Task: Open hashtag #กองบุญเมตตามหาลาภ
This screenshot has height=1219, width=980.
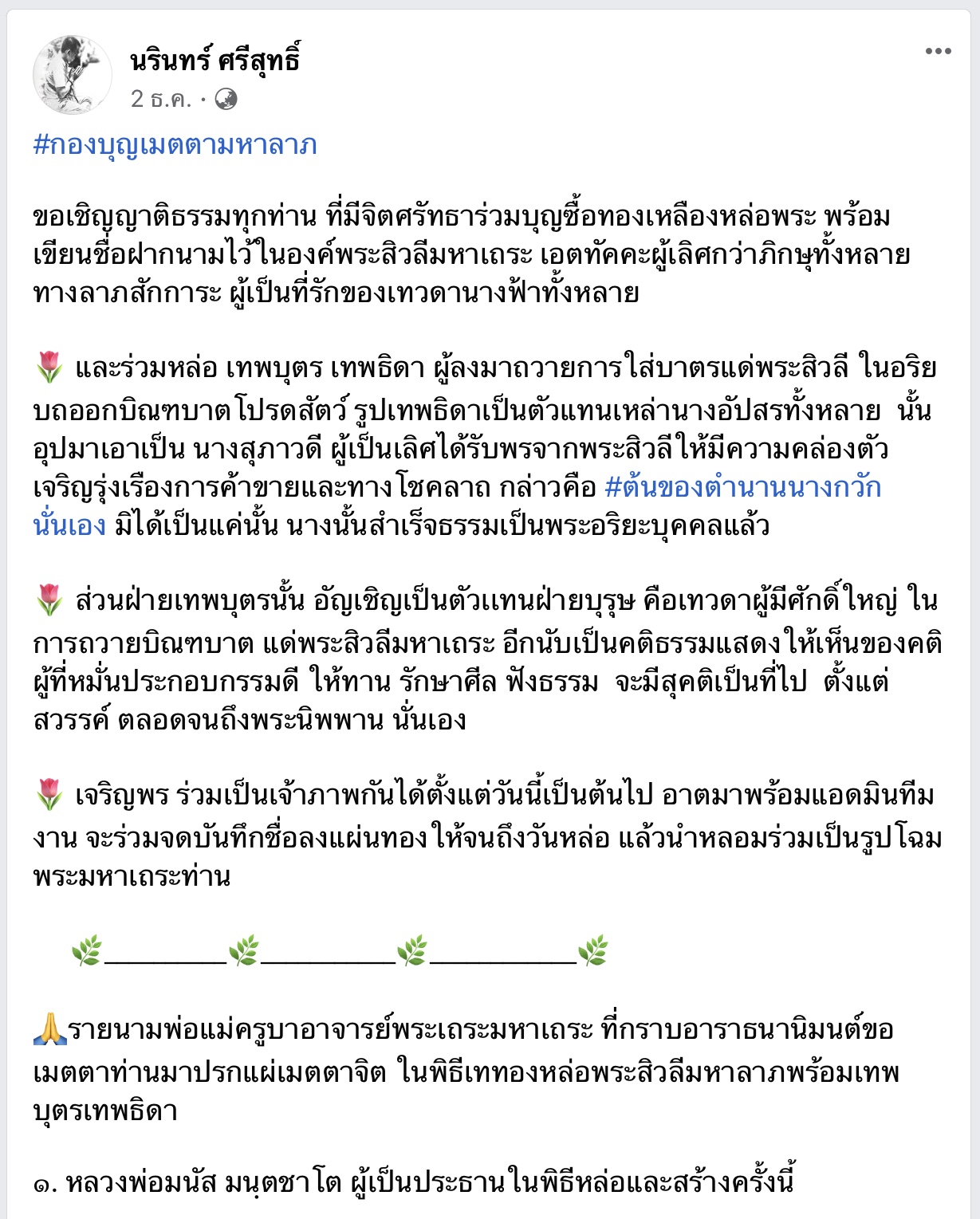Action: [x=175, y=145]
